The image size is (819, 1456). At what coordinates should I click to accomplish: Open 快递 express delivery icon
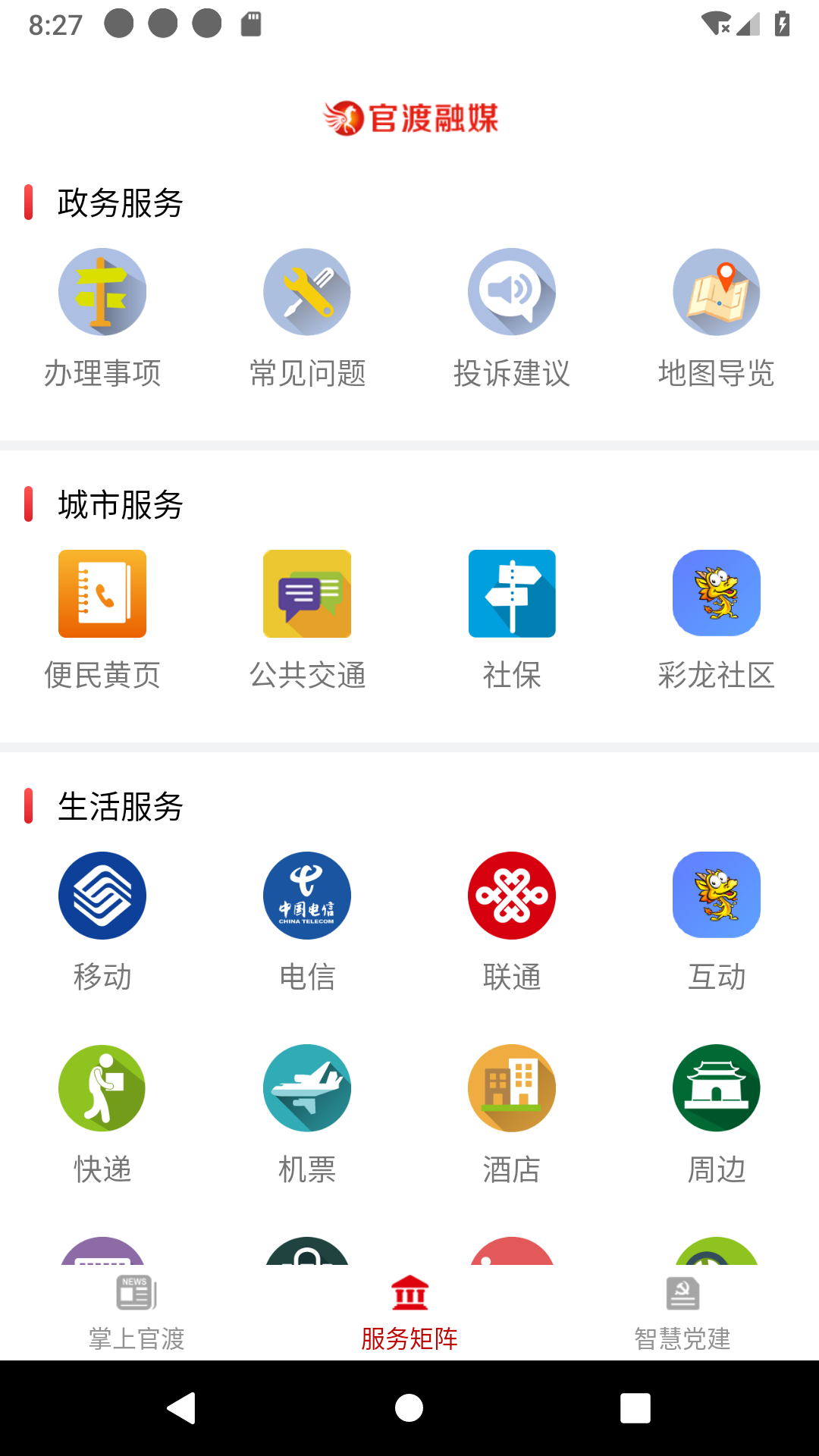(102, 1088)
